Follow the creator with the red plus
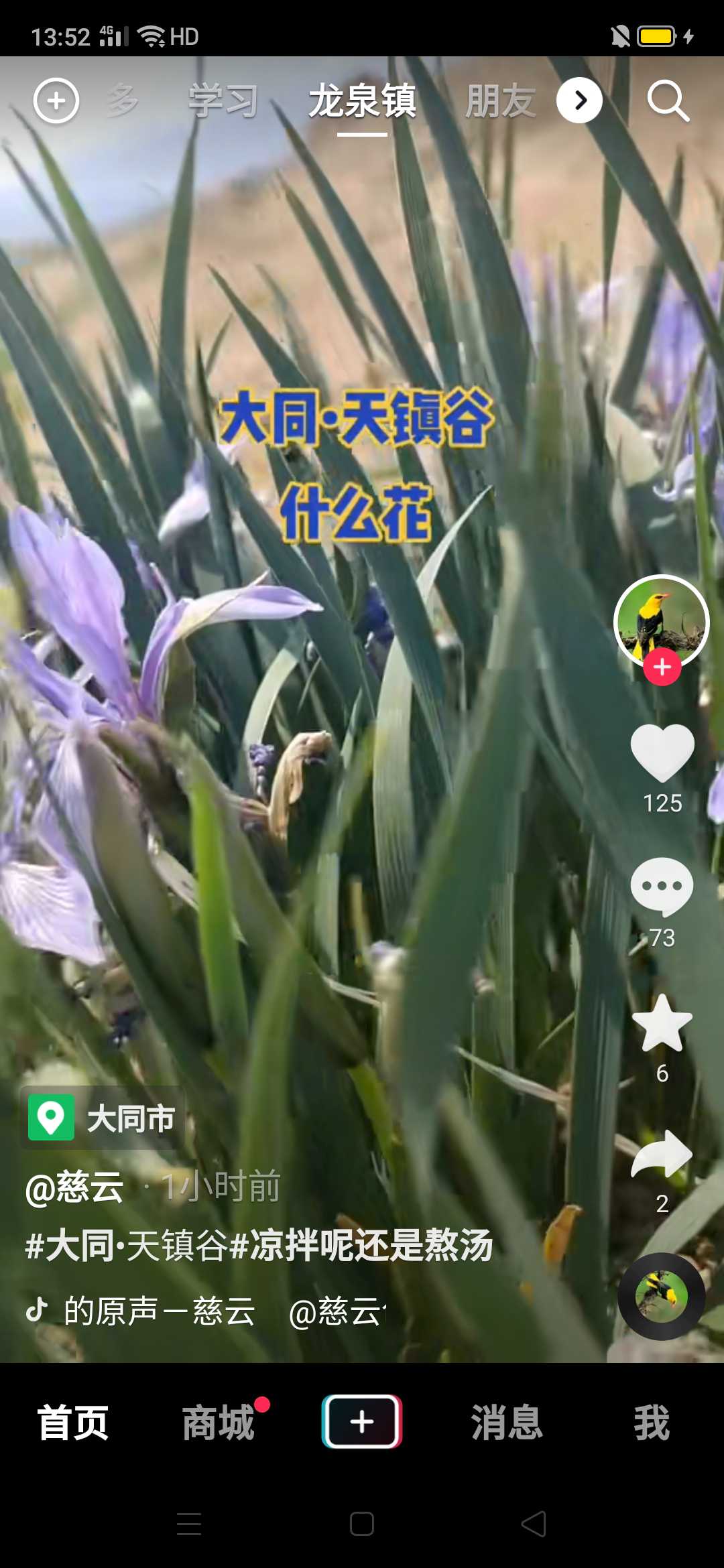The width and height of the screenshot is (724, 1568). pyautogui.click(x=662, y=667)
